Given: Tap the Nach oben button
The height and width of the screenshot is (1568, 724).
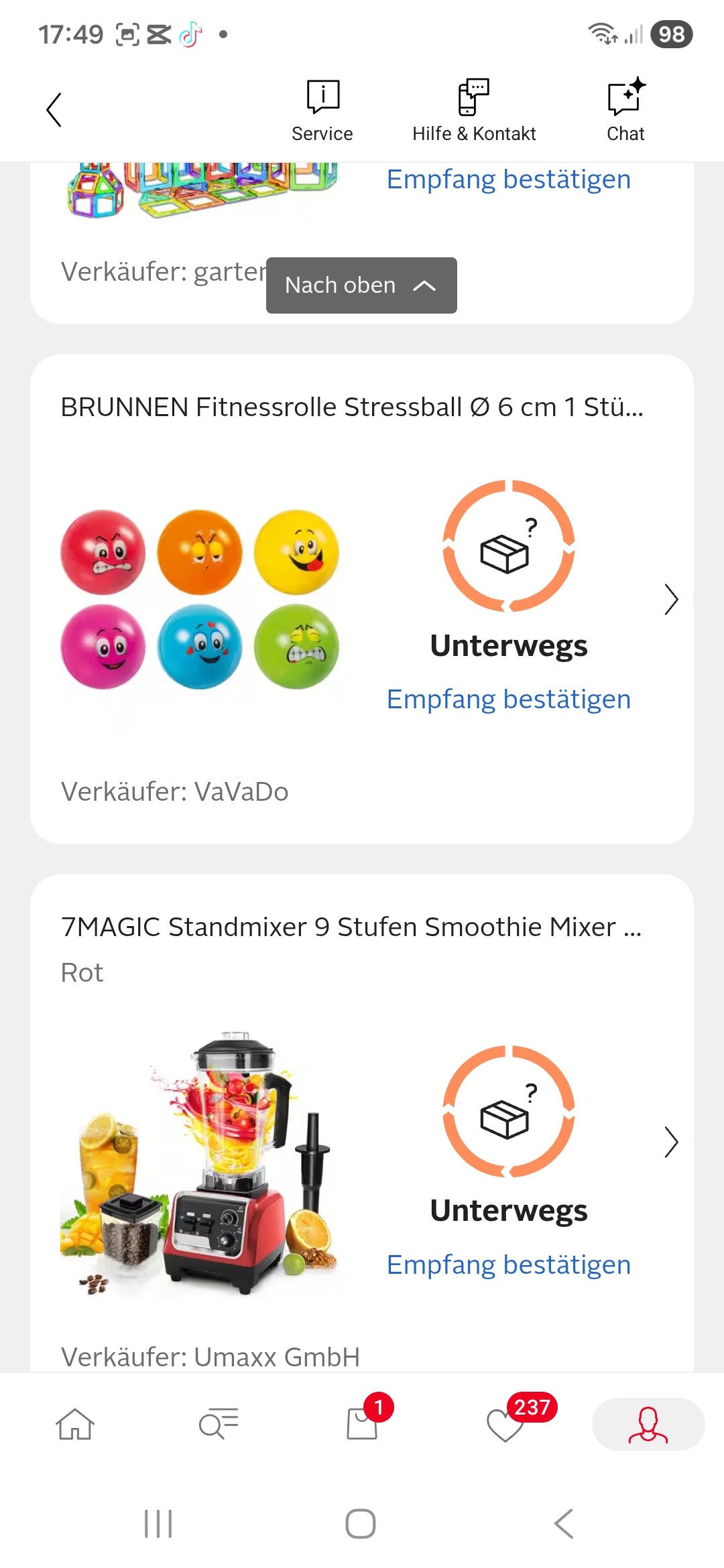Looking at the screenshot, I should [361, 285].
